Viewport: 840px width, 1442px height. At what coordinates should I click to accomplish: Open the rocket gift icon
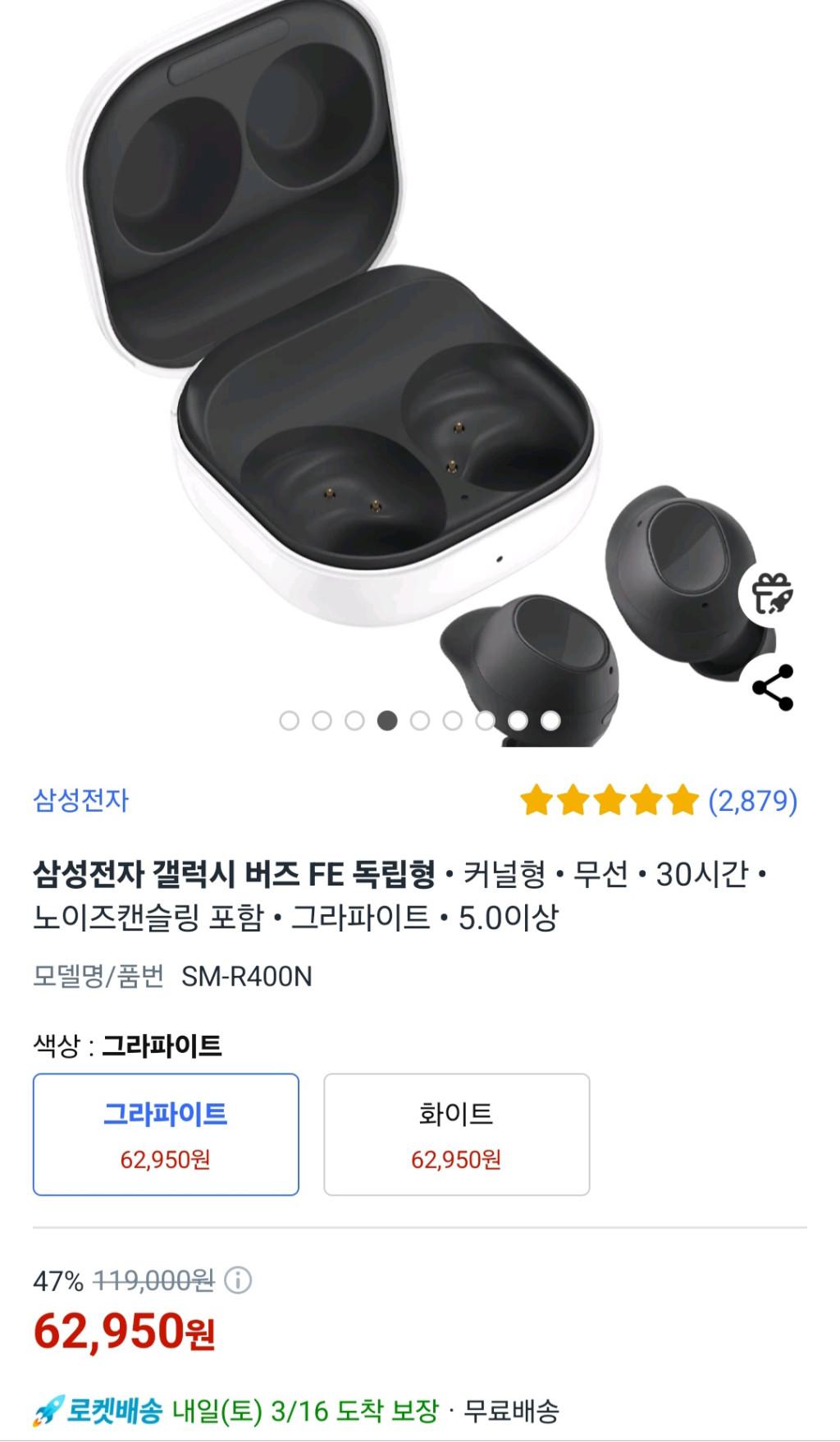coord(772,593)
